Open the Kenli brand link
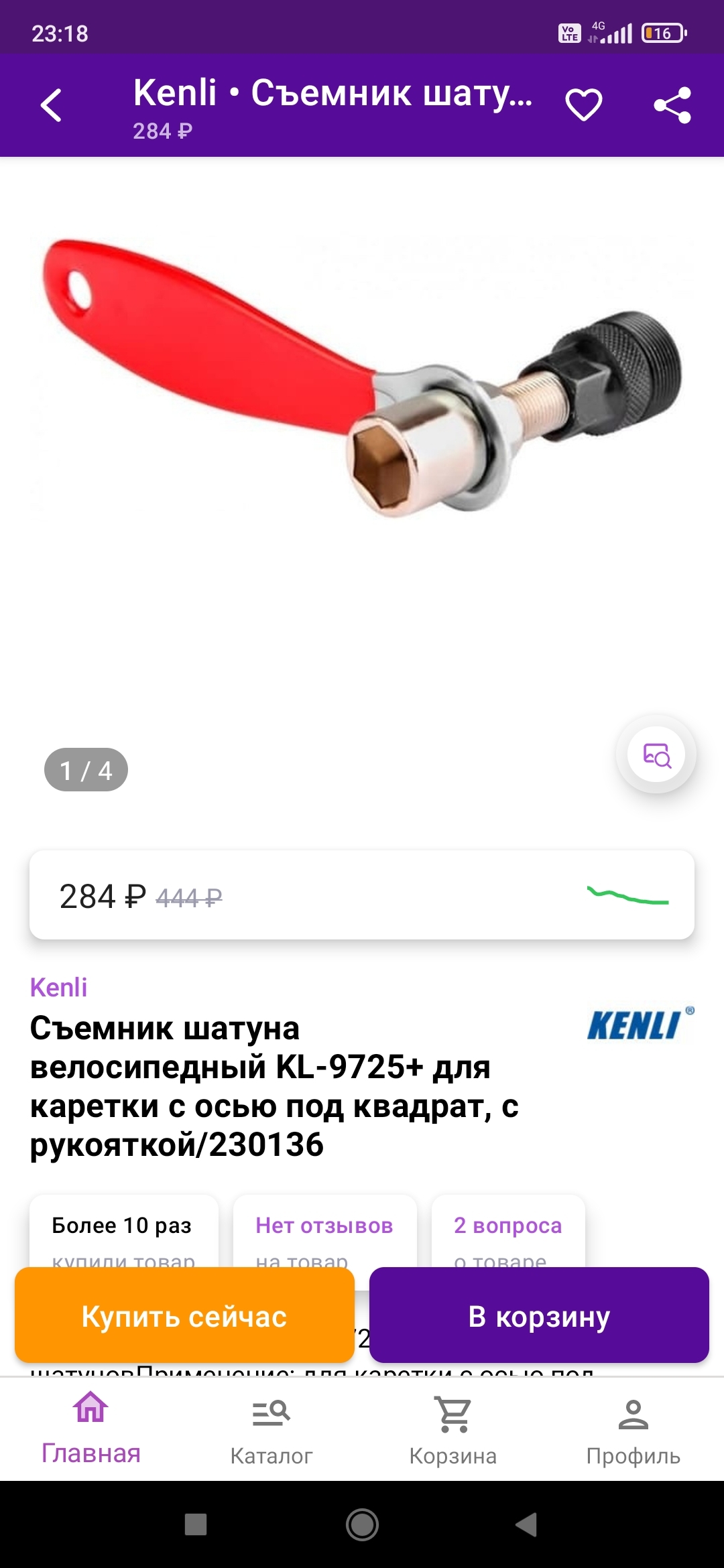724x1568 pixels. pos(59,987)
